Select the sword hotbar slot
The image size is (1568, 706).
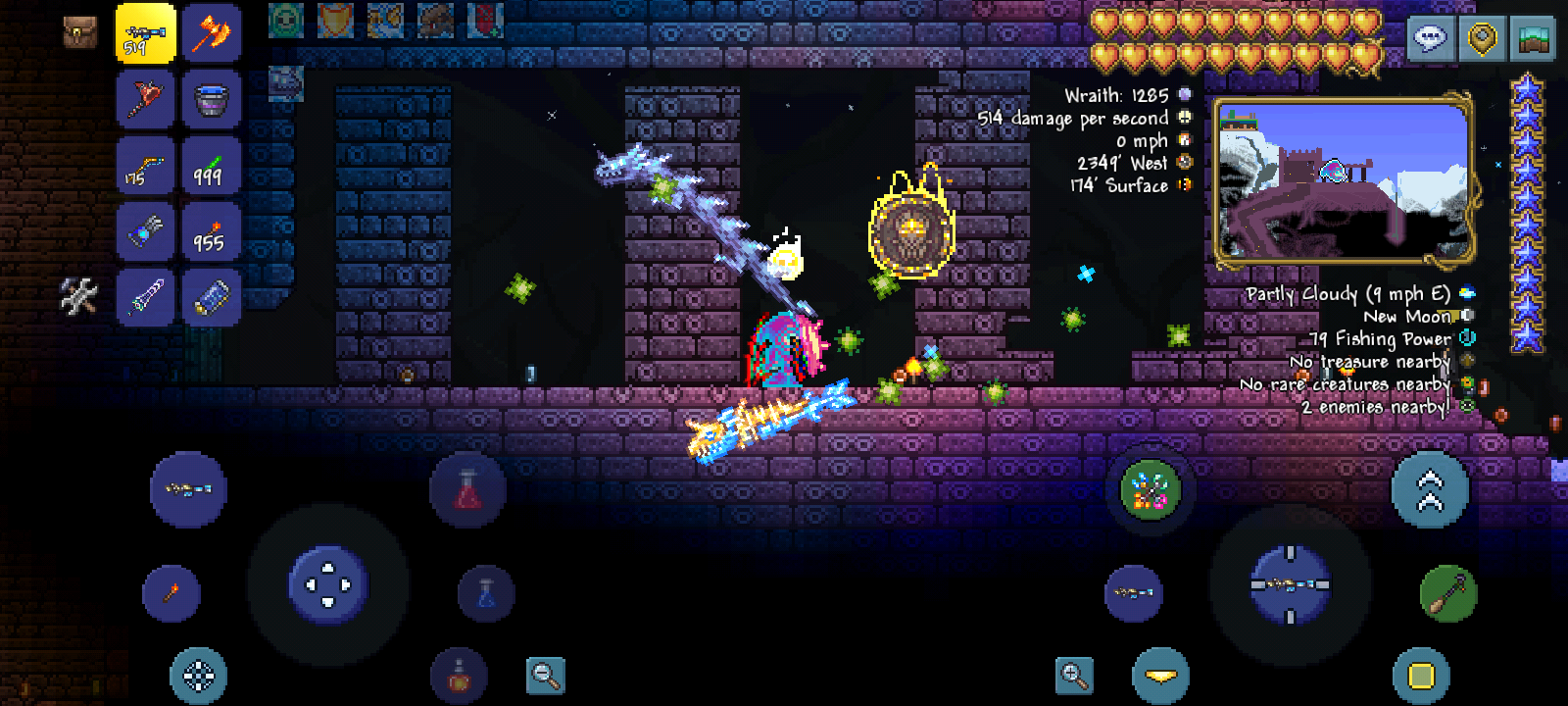point(145,297)
